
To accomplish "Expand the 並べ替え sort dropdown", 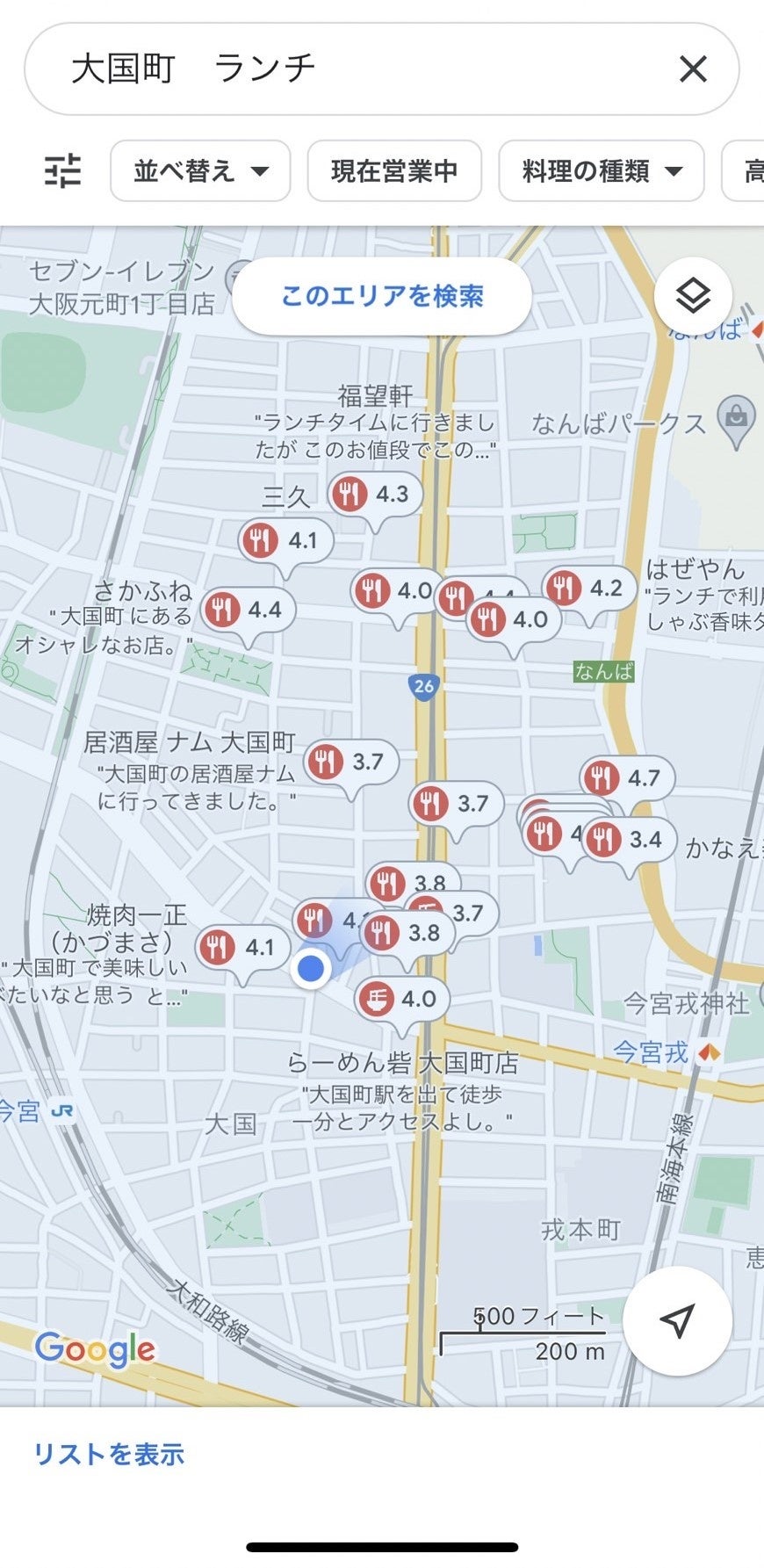I will tap(200, 170).
